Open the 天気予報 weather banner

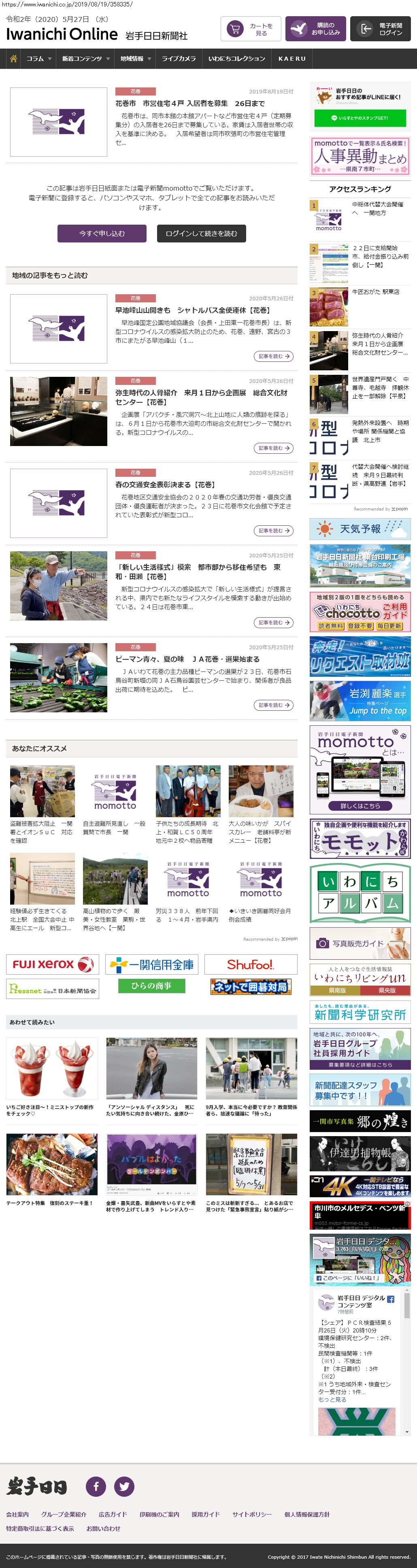(x=360, y=529)
